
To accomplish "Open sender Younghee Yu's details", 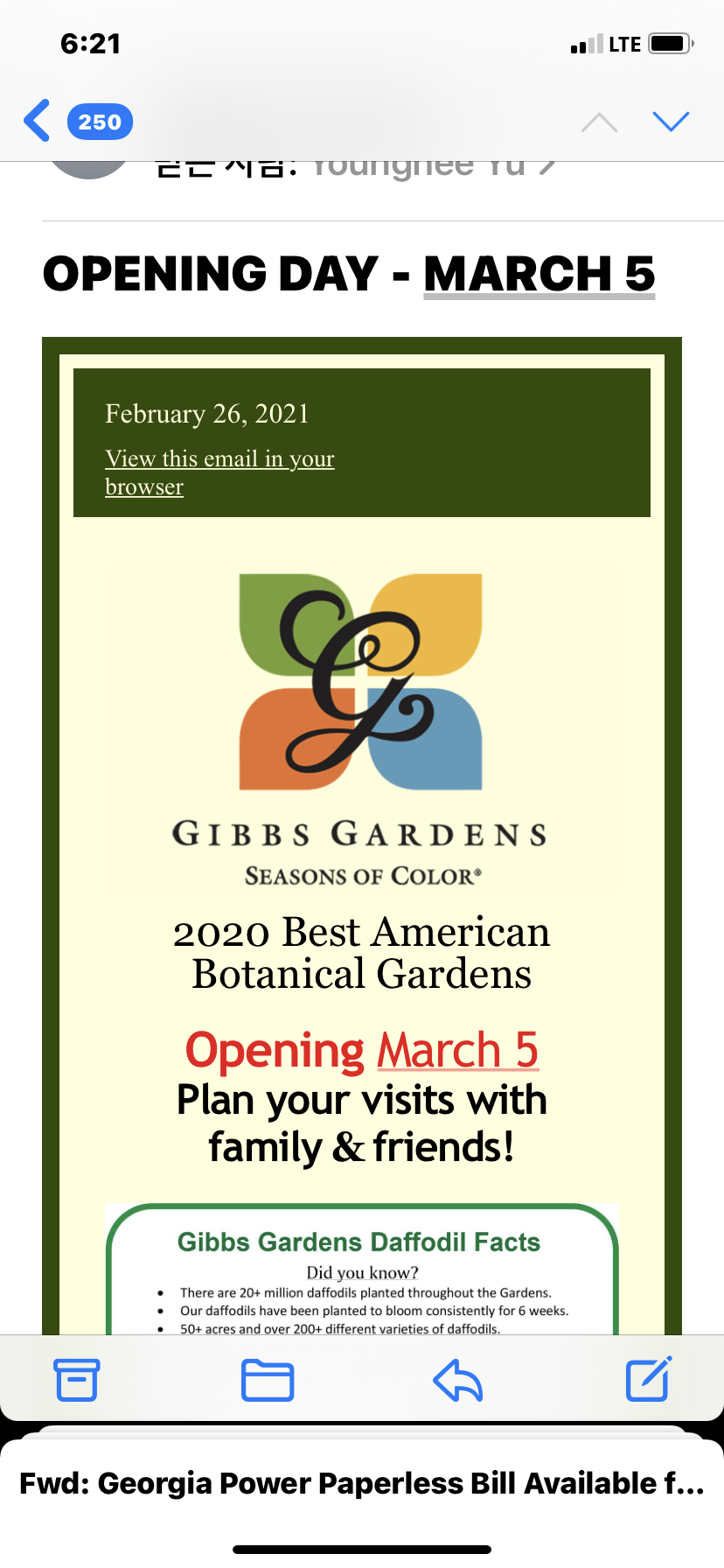I will click(420, 166).
